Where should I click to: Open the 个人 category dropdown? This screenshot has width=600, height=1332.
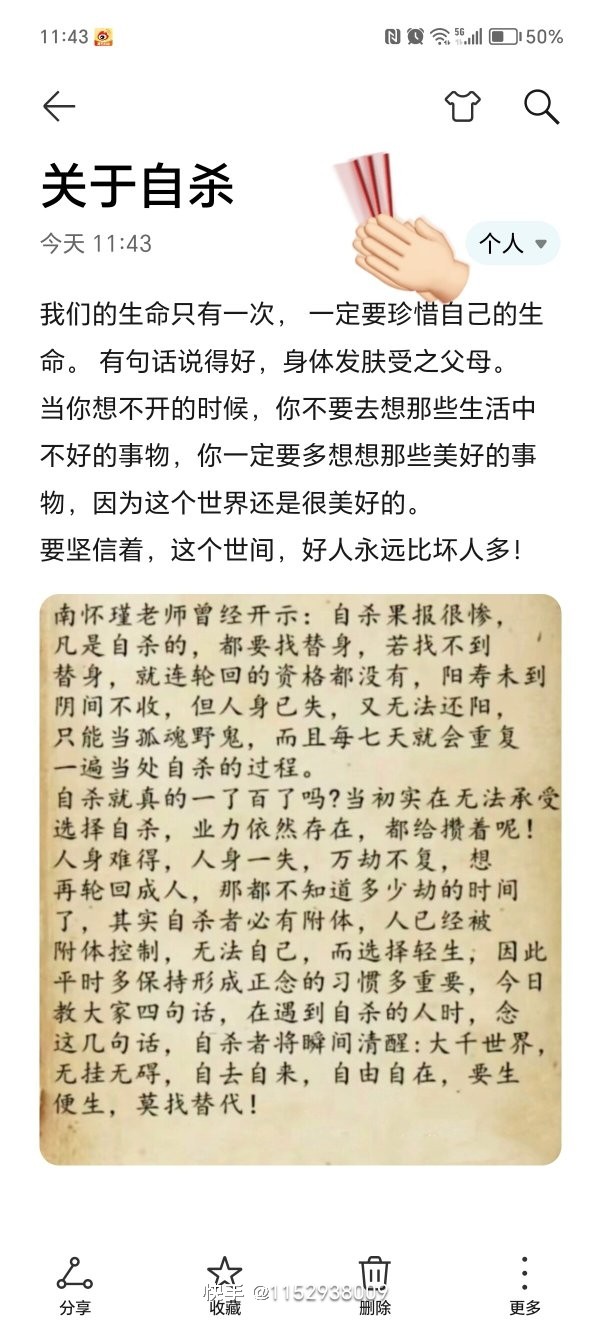pyautogui.click(x=513, y=243)
